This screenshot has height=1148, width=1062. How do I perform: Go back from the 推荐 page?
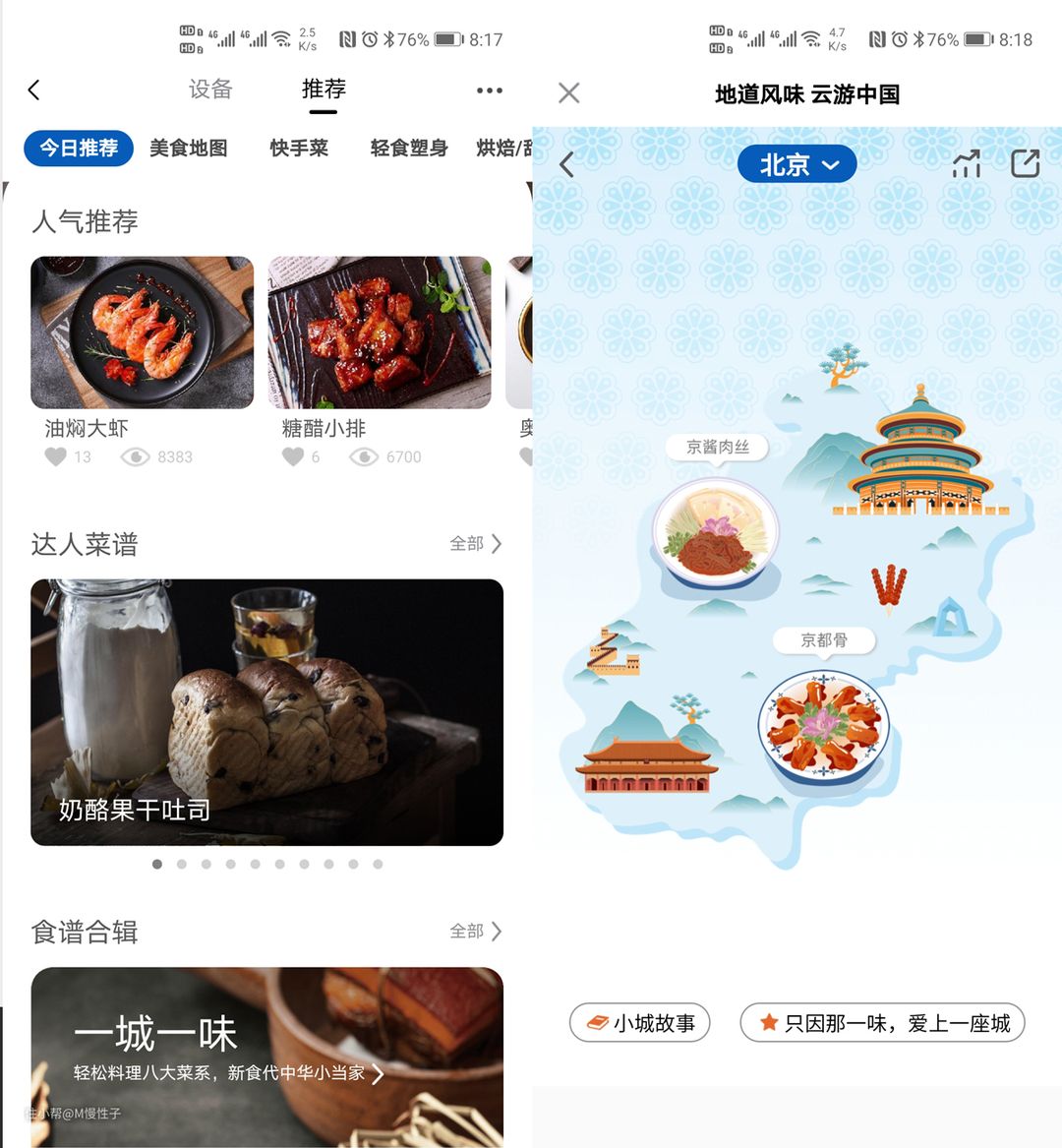tap(34, 91)
